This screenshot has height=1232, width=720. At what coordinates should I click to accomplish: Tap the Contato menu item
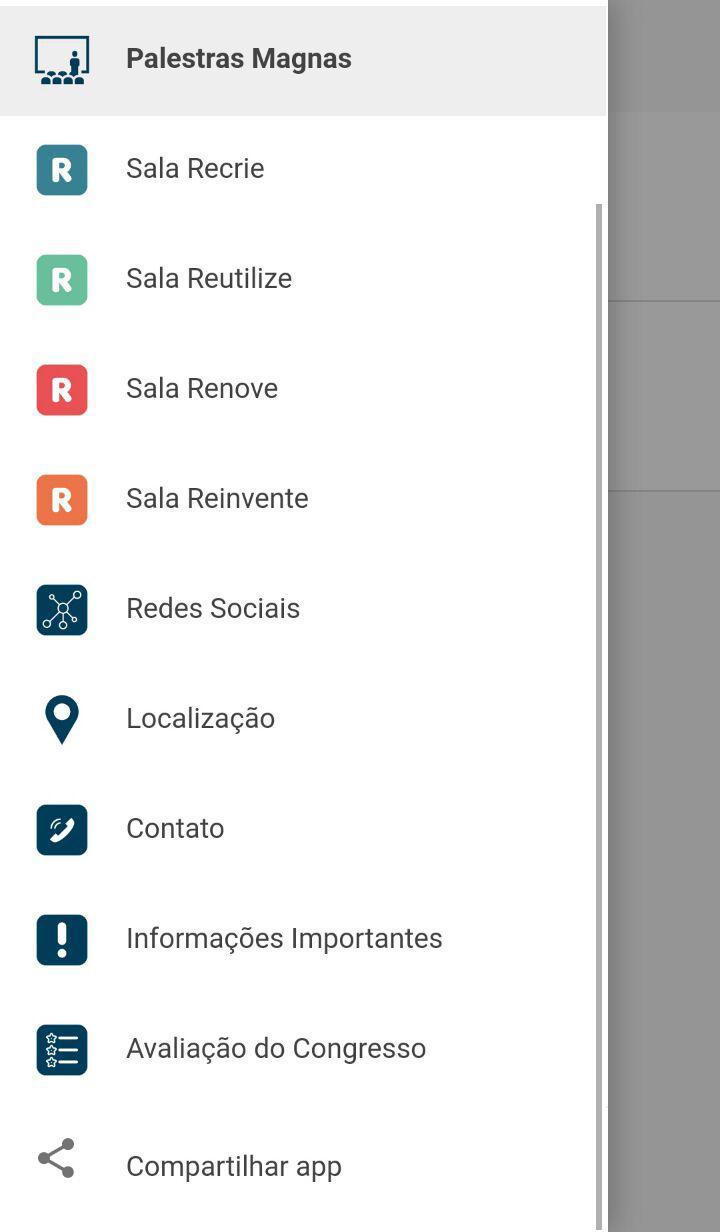(175, 829)
